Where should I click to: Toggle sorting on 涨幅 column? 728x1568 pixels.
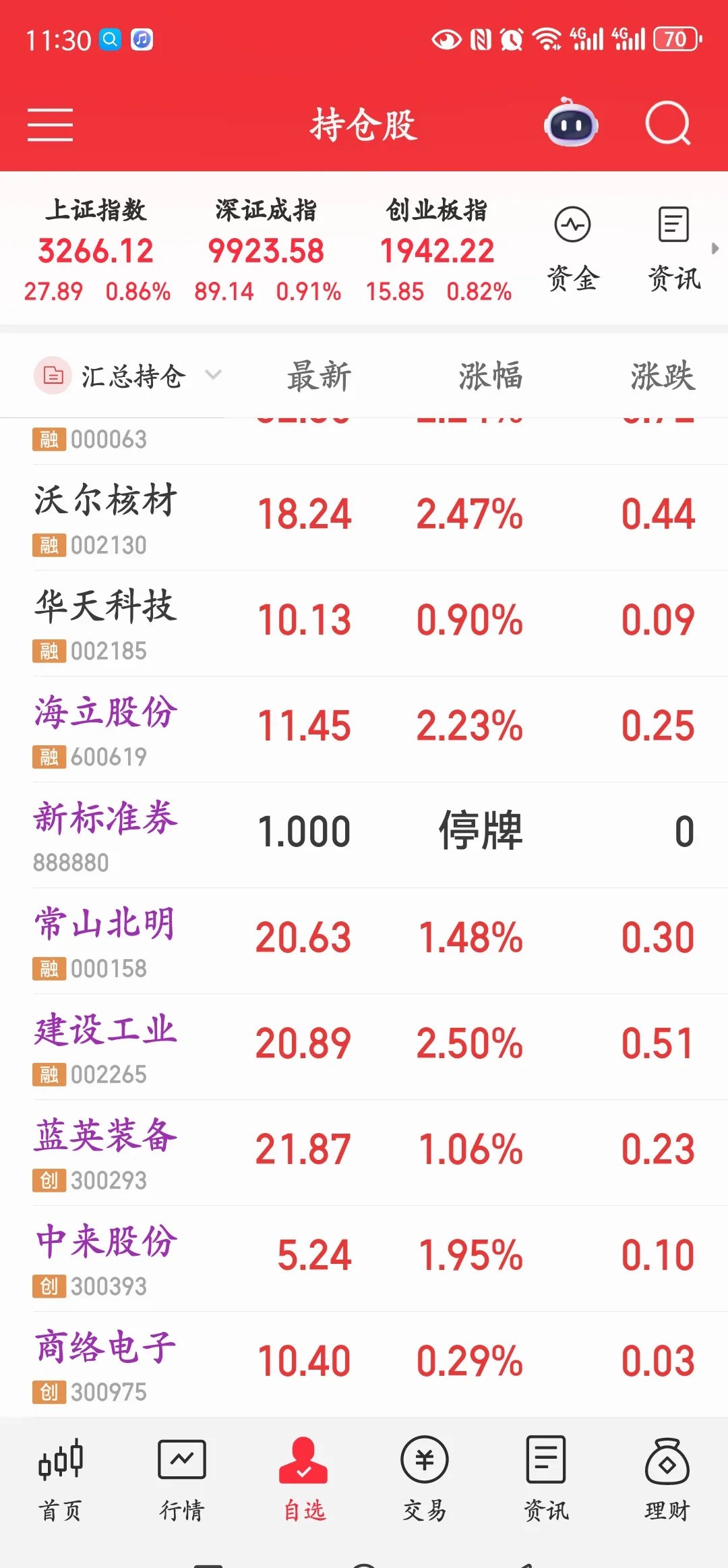coord(491,376)
